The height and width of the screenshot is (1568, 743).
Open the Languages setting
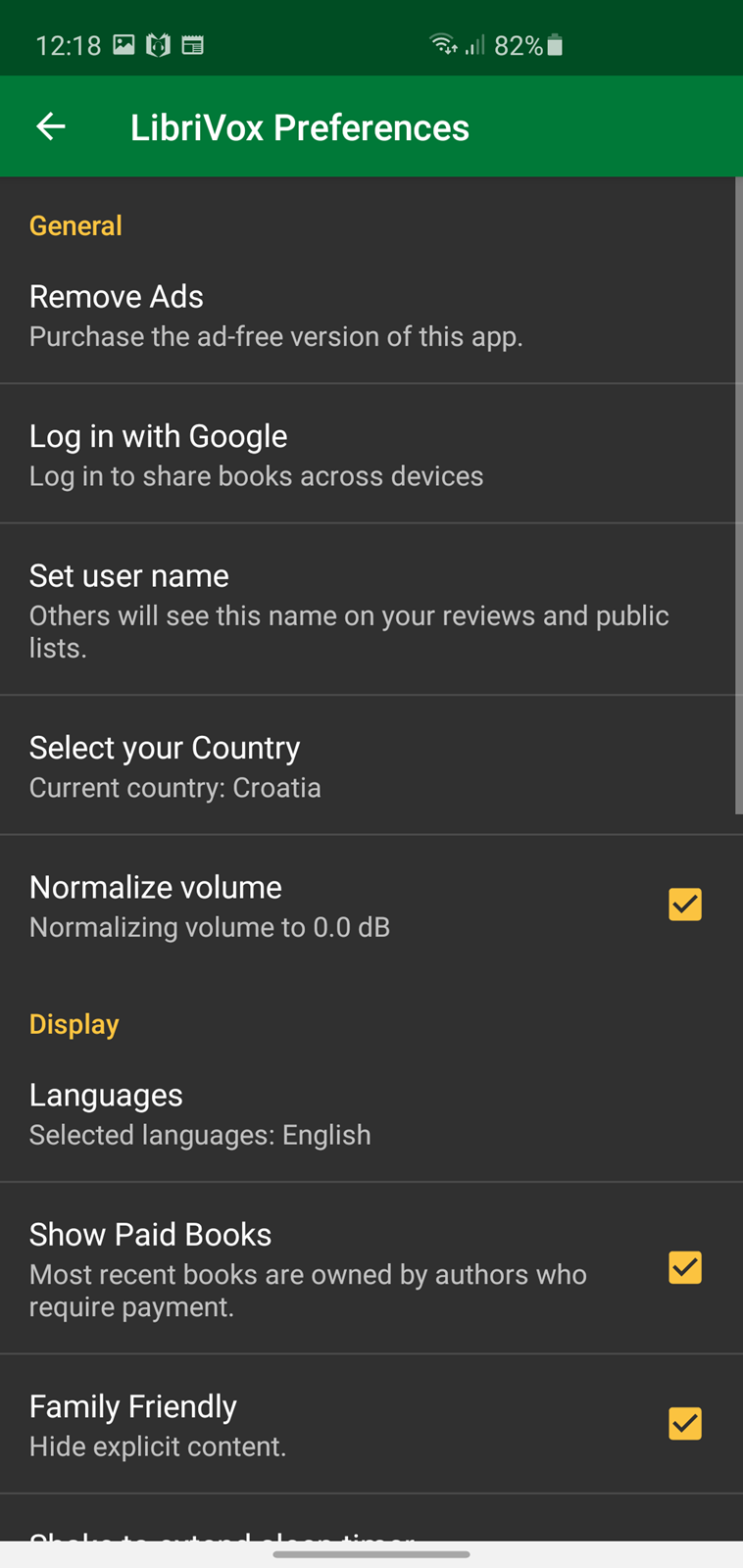click(x=371, y=1113)
